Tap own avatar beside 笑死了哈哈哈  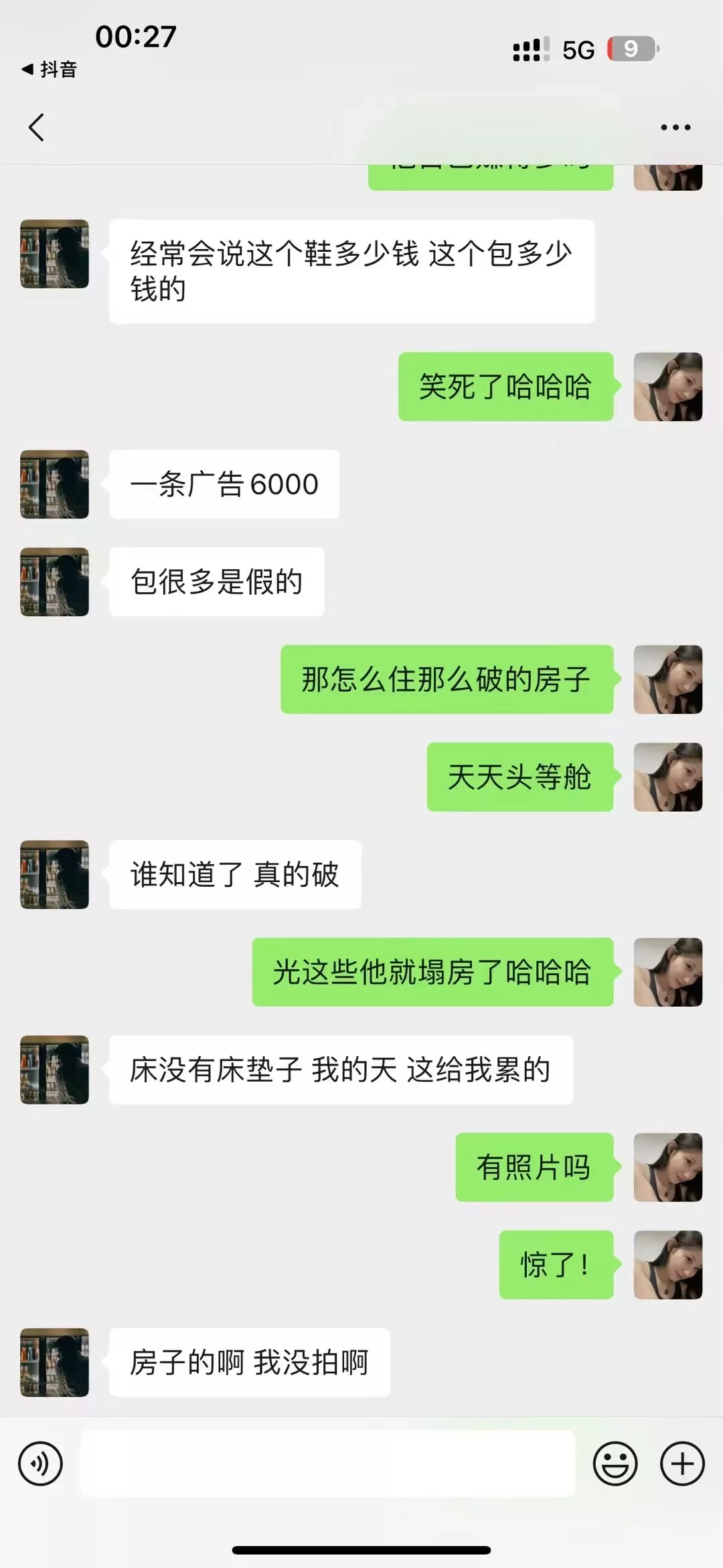[x=668, y=386]
